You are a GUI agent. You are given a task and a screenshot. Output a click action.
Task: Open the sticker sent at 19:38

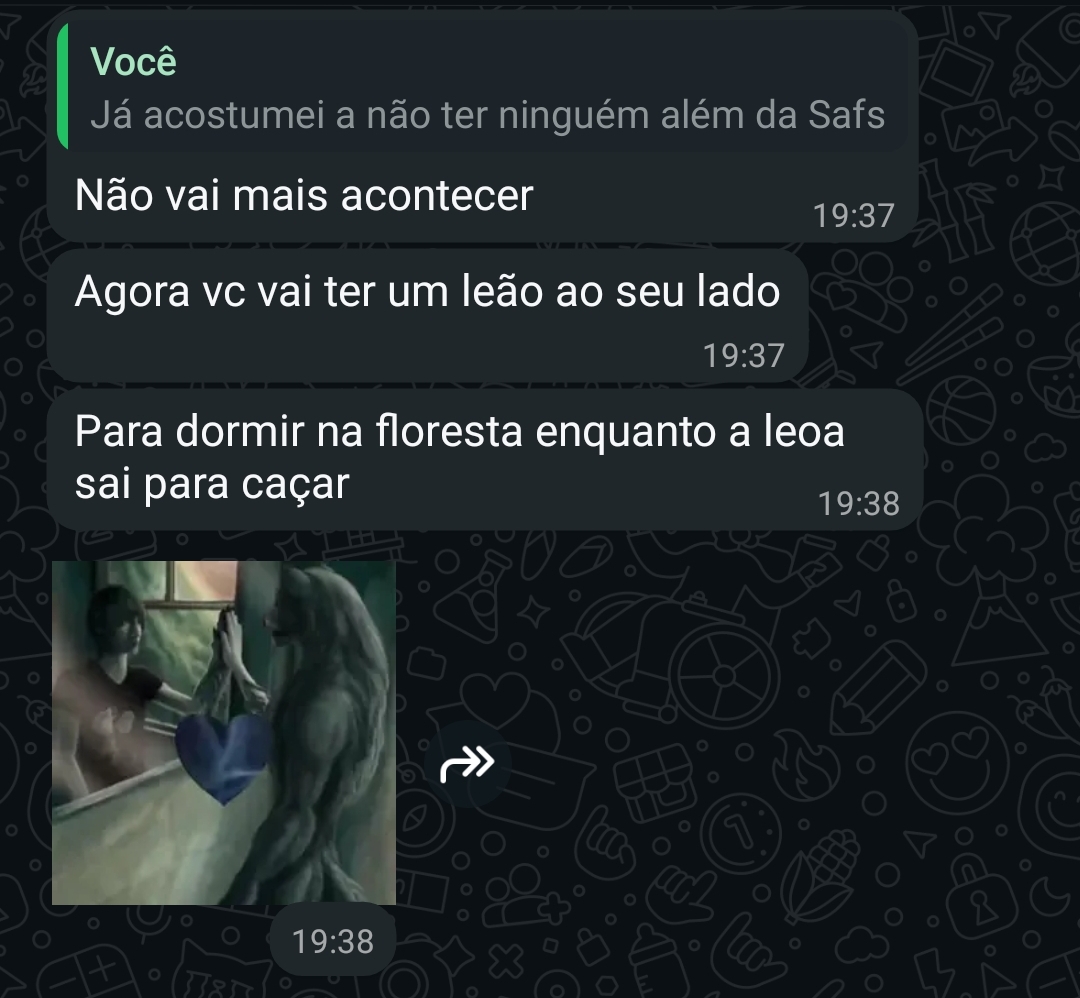pos(224,732)
